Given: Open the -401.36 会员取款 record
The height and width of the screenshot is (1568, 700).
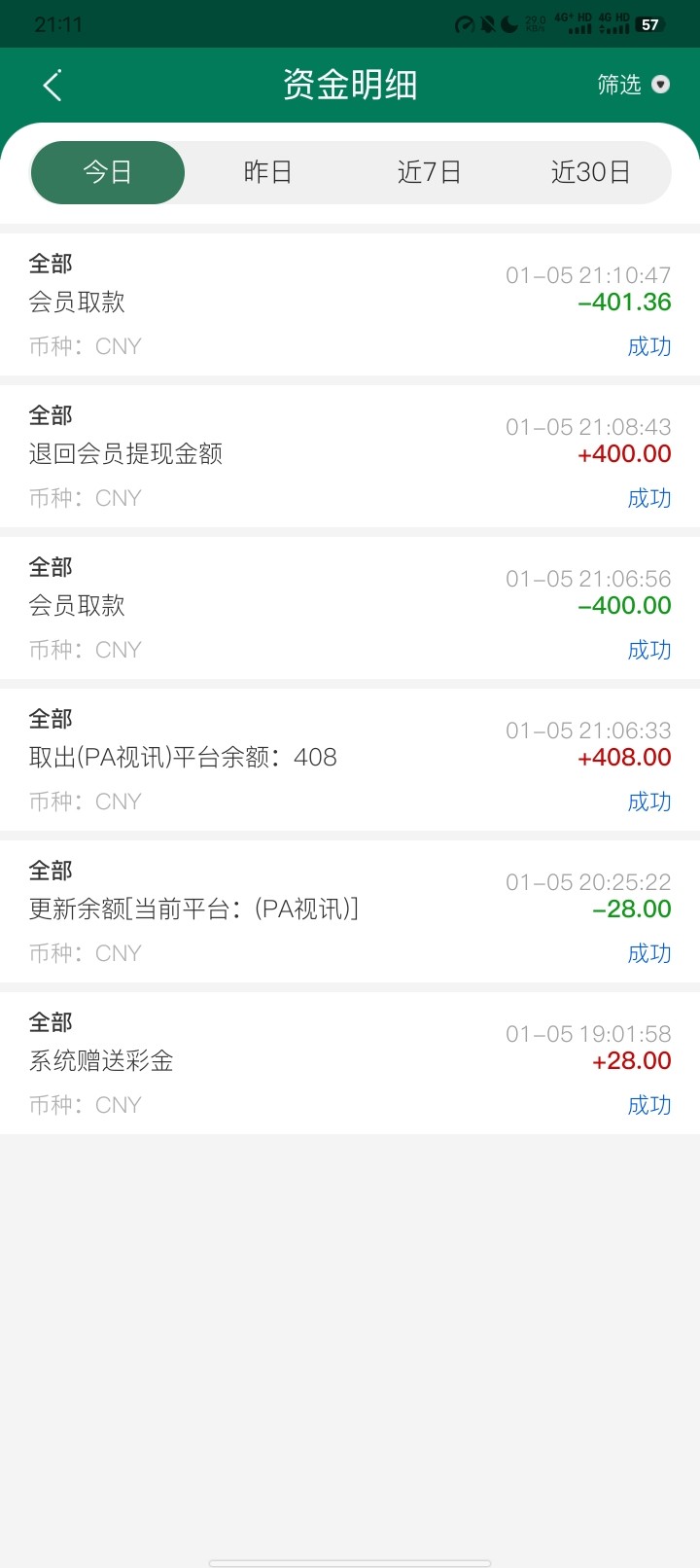Looking at the screenshot, I should coord(350,303).
